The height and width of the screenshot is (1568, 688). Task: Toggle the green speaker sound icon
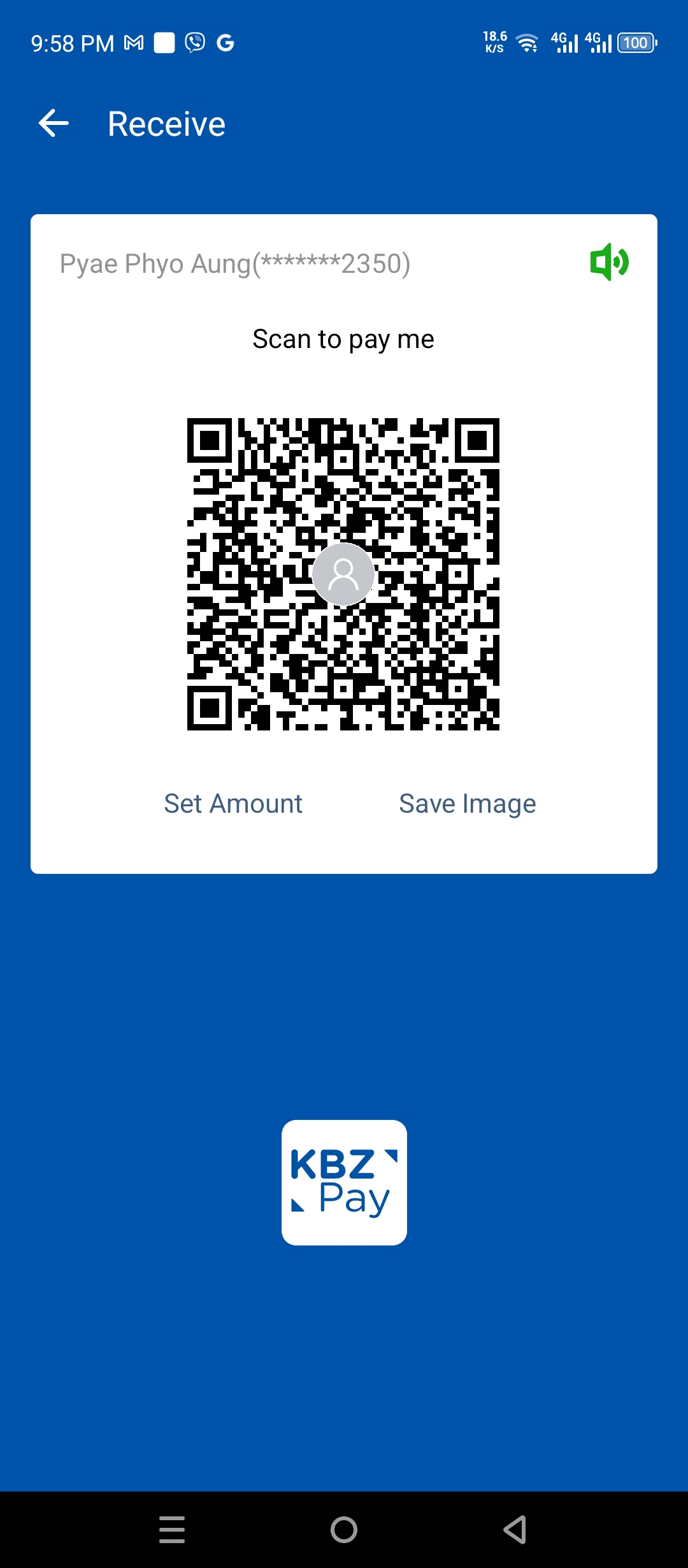[x=609, y=262]
